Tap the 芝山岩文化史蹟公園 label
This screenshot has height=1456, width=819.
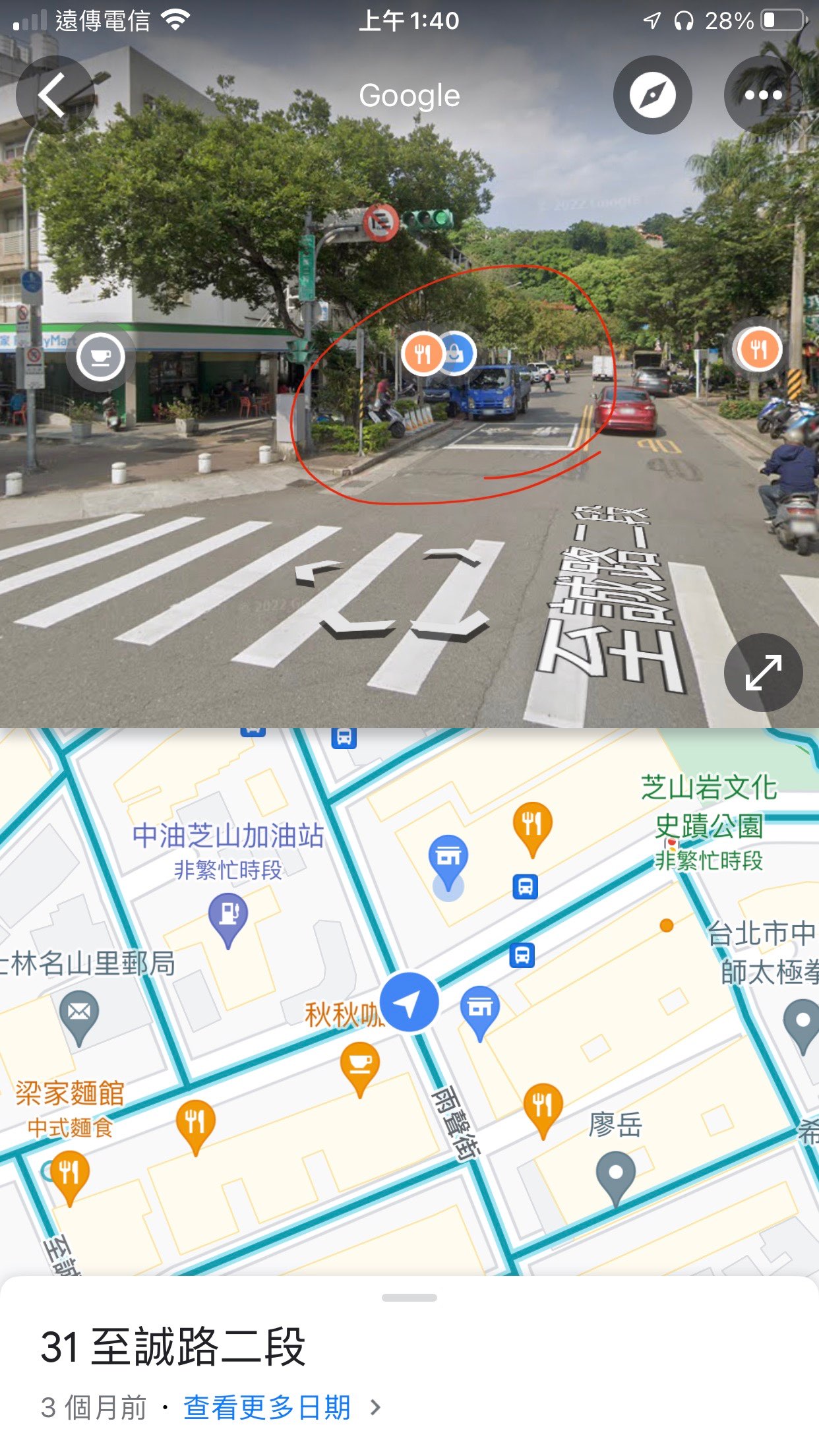[710, 806]
